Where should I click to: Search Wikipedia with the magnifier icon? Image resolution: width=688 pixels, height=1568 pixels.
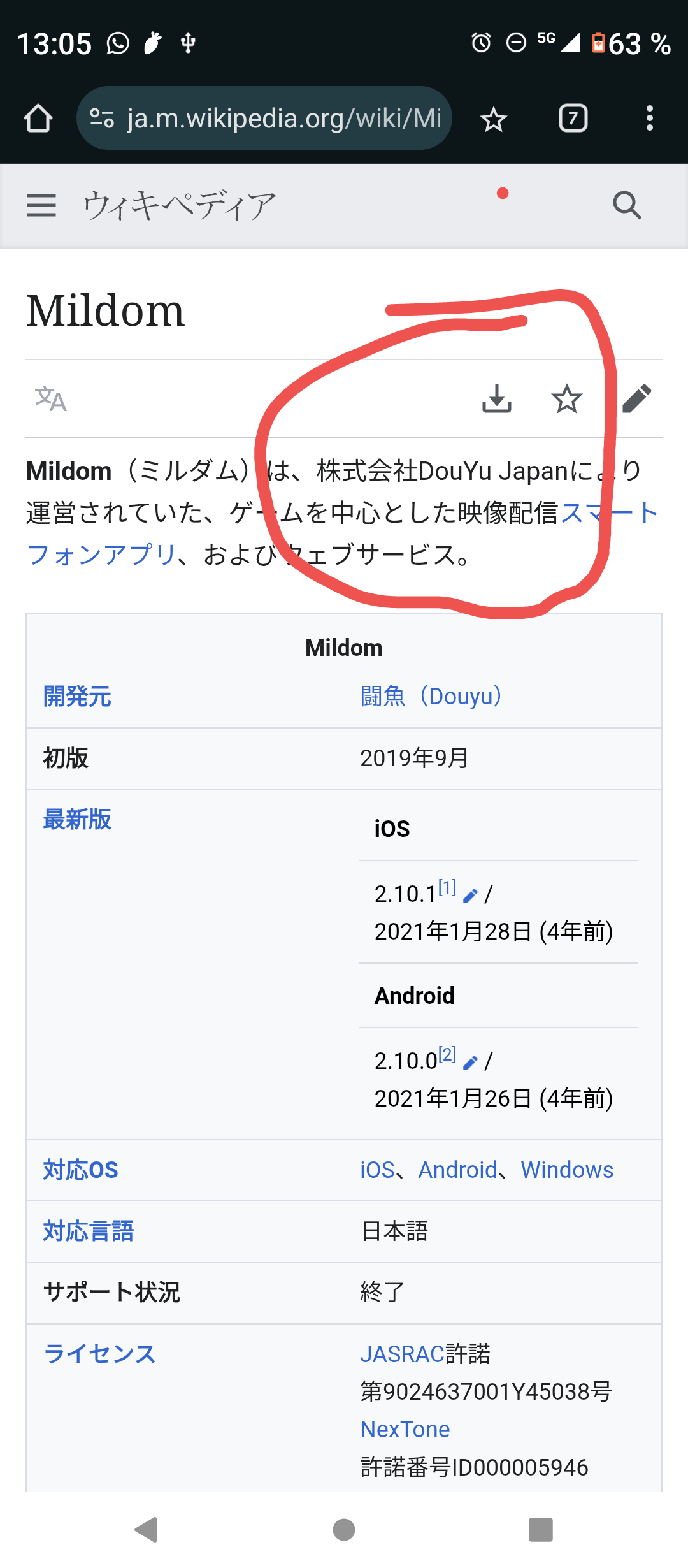pyautogui.click(x=627, y=205)
